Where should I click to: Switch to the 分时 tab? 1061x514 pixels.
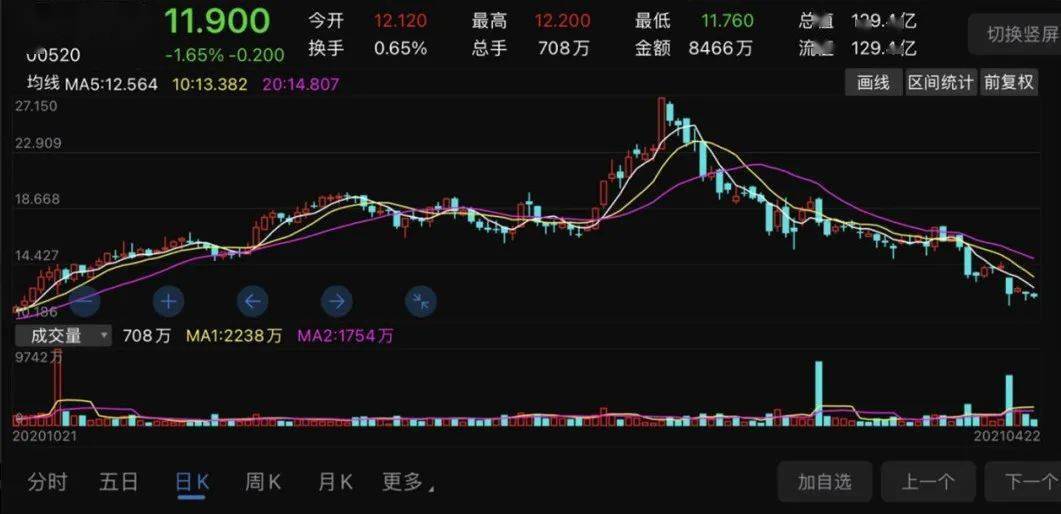click(47, 482)
